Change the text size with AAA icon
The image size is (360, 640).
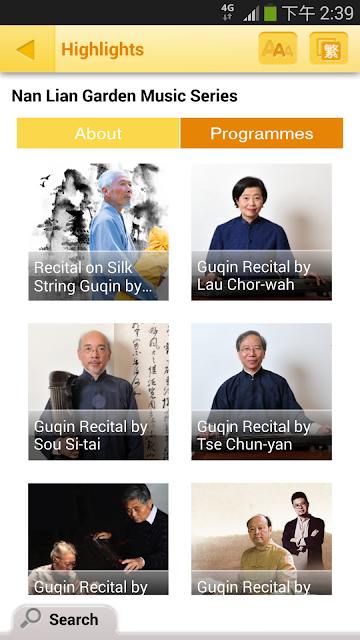pos(278,49)
